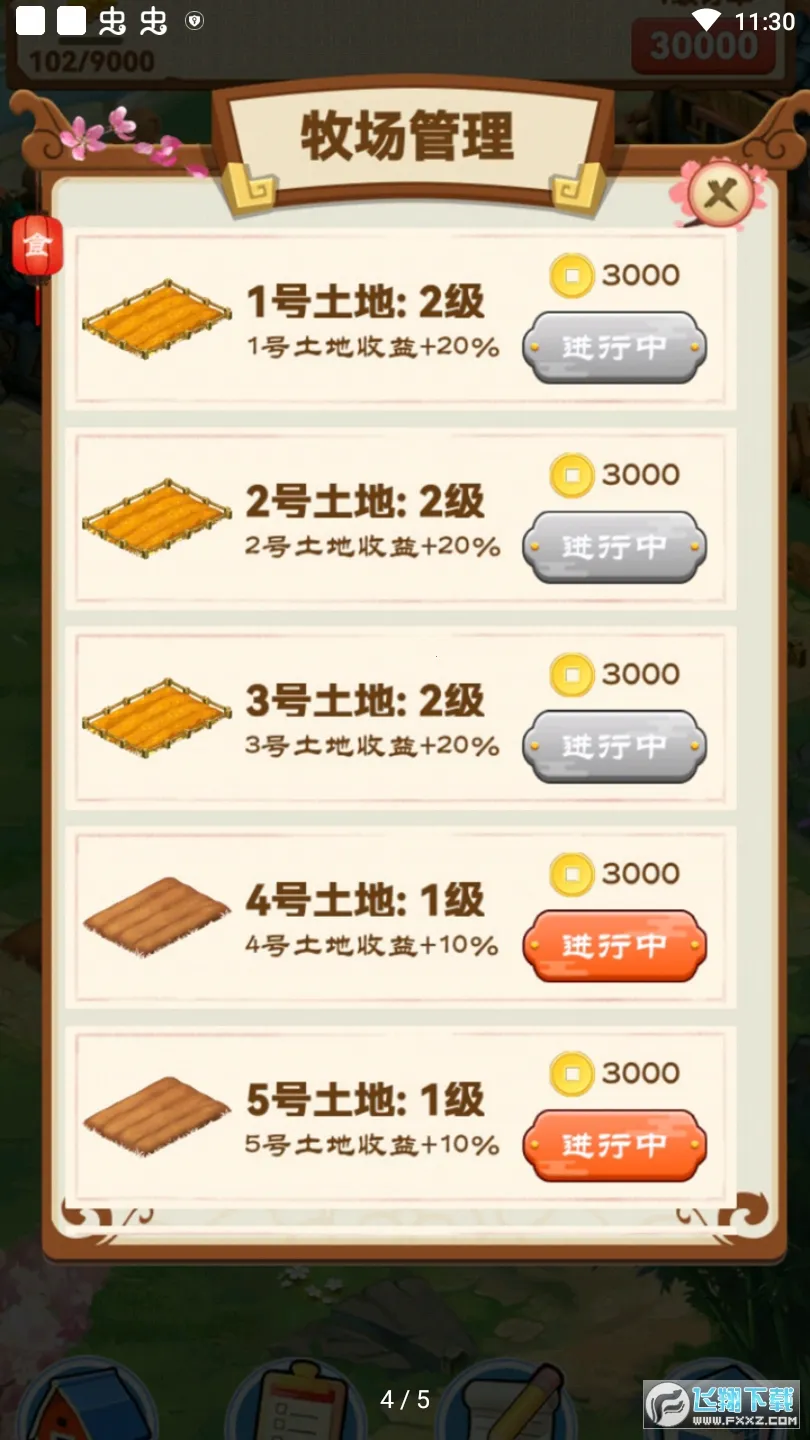The width and height of the screenshot is (810, 1440).
Task: Select the 4/5 page indicator
Action: pyautogui.click(x=405, y=1399)
